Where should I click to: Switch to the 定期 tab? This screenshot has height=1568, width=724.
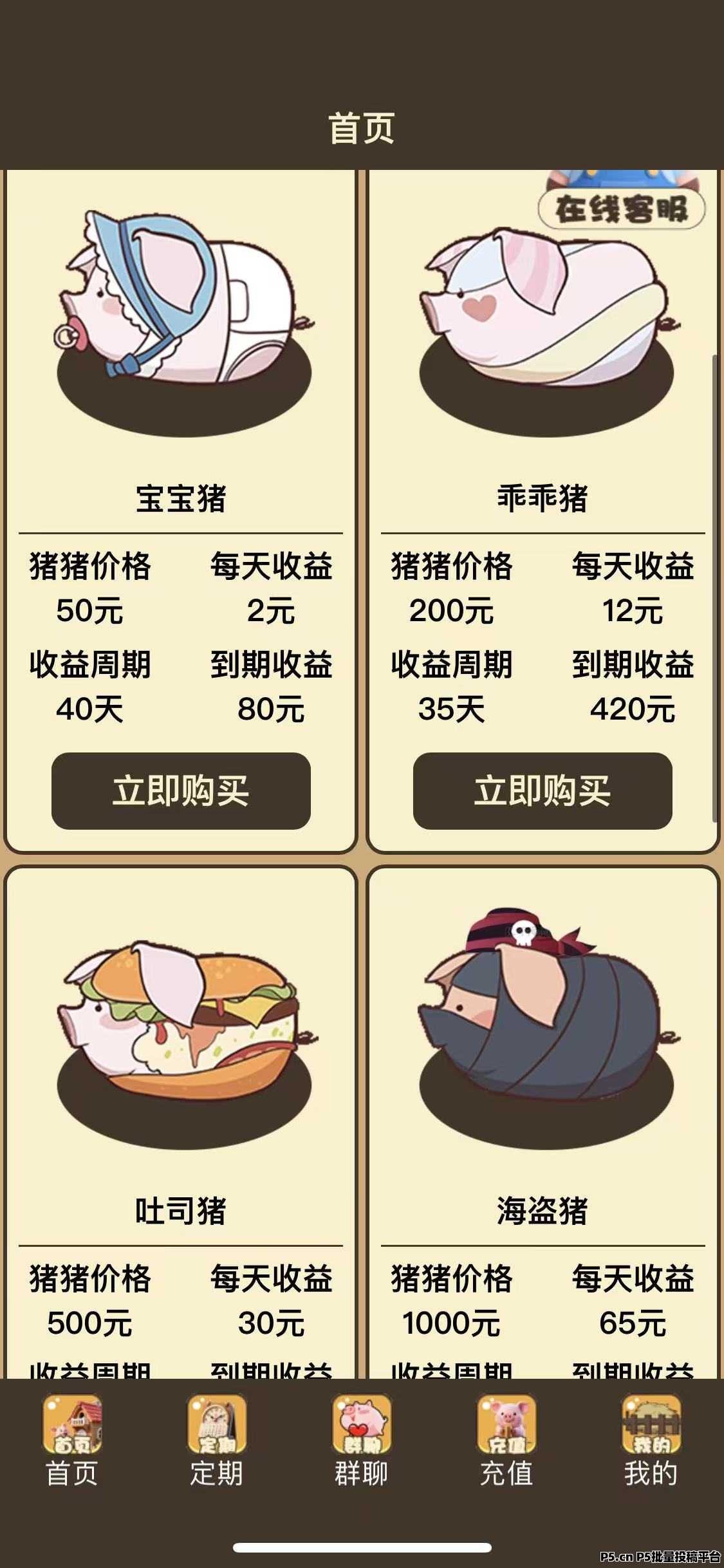[216, 1474]
